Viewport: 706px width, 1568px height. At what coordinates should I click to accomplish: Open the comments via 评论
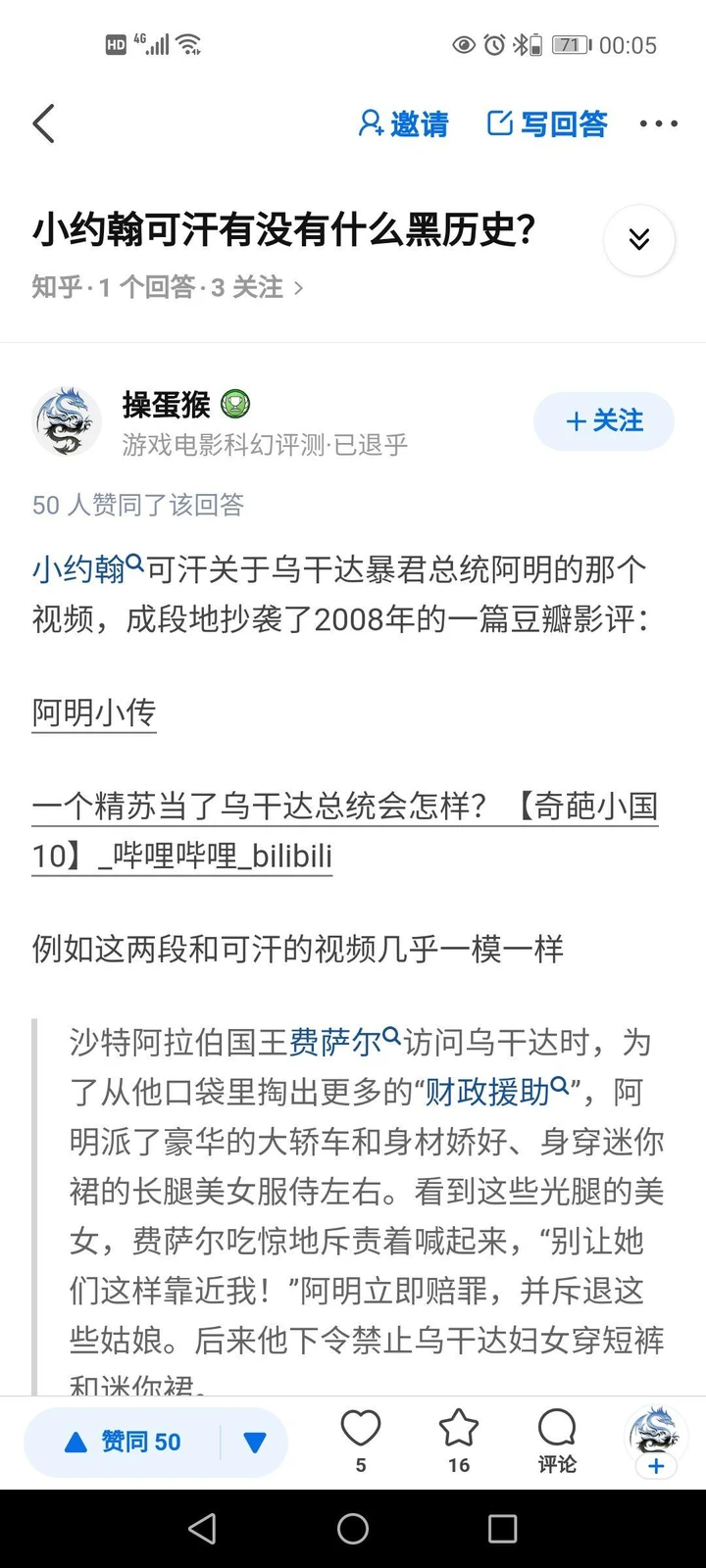[x=556, y=1439]
